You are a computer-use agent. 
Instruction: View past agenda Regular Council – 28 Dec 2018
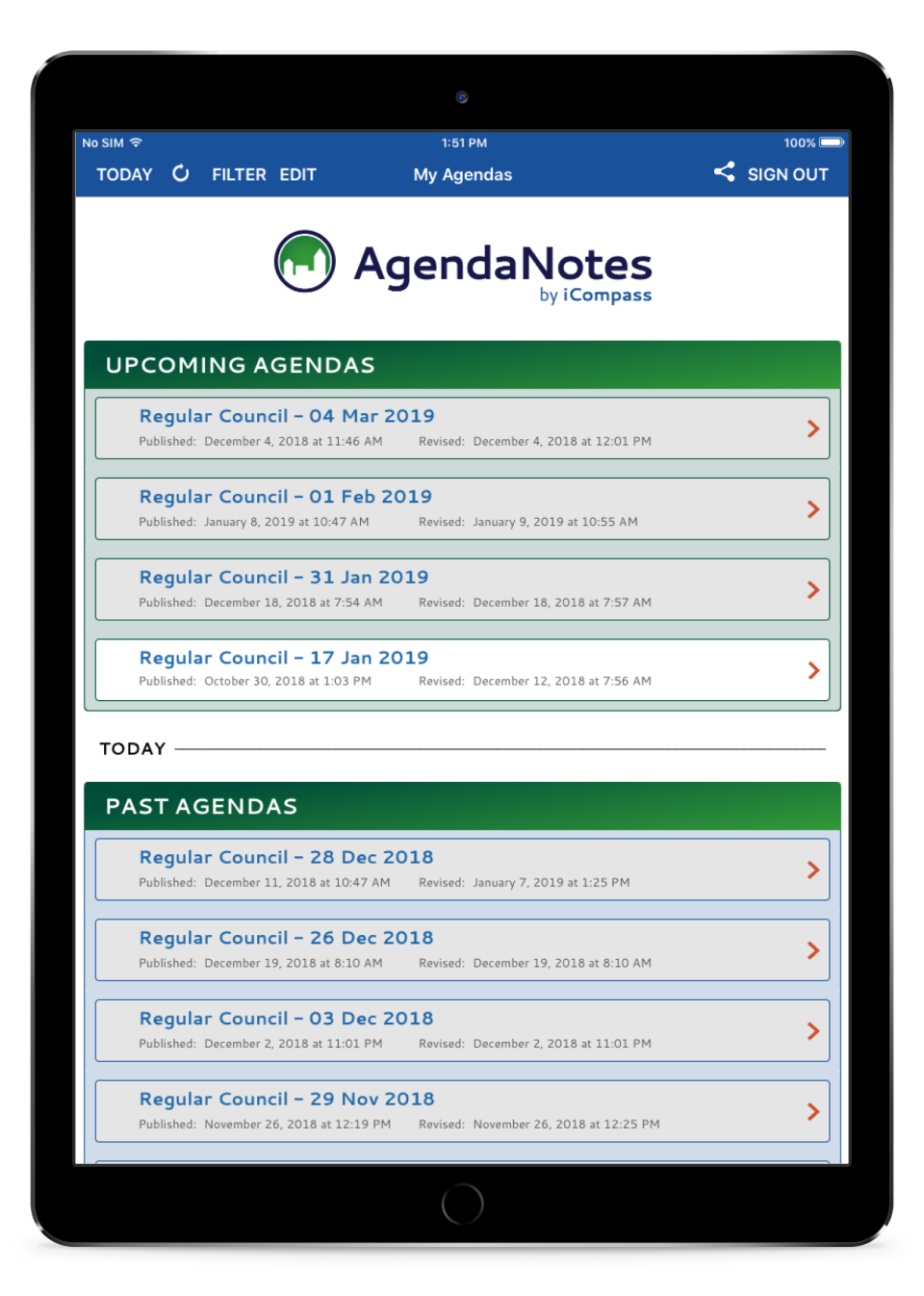462,868
